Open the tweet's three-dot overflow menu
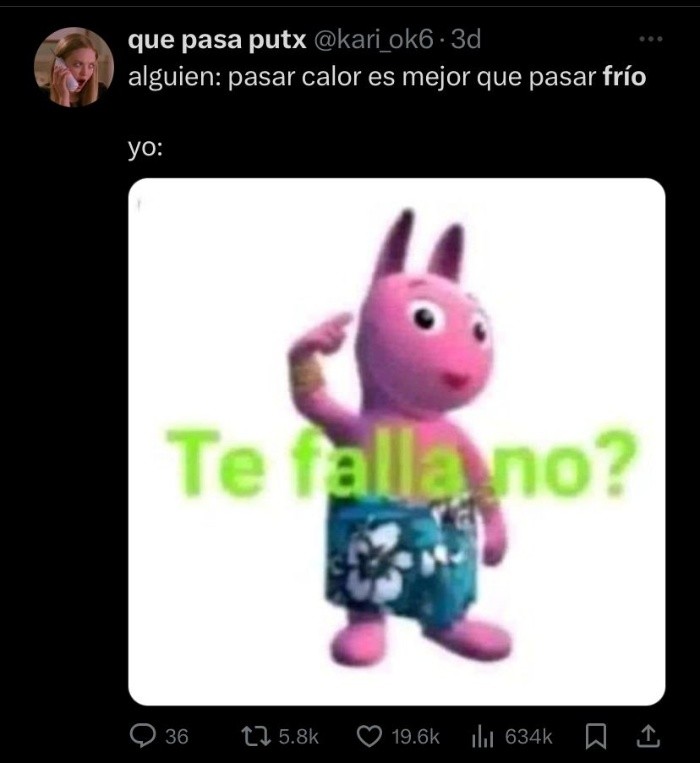The image size is (700, 763). pyautogui.click(x=650, y=39)
